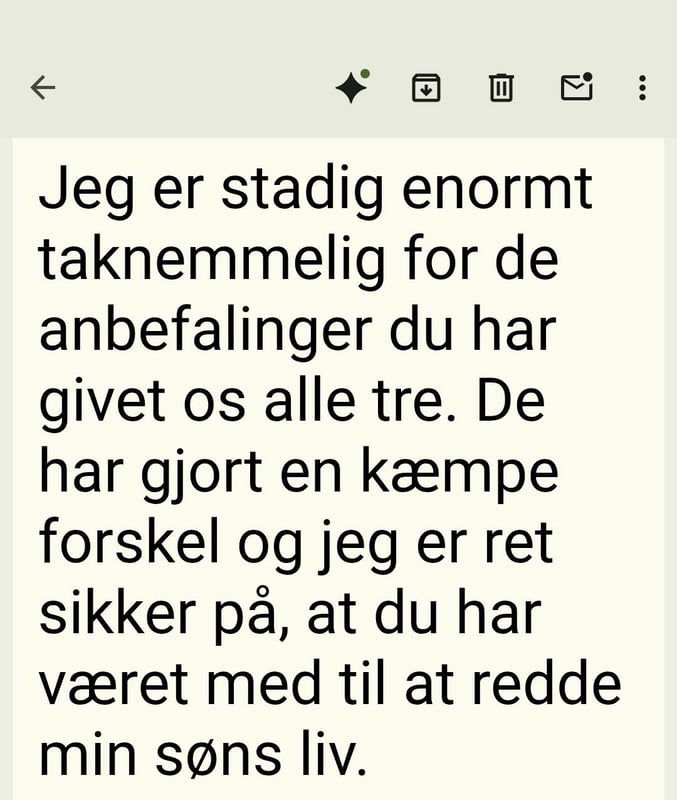This screenshot has width=677, height=800.
Task: Open the three-dot overflow menu
Action: point(642,88)
